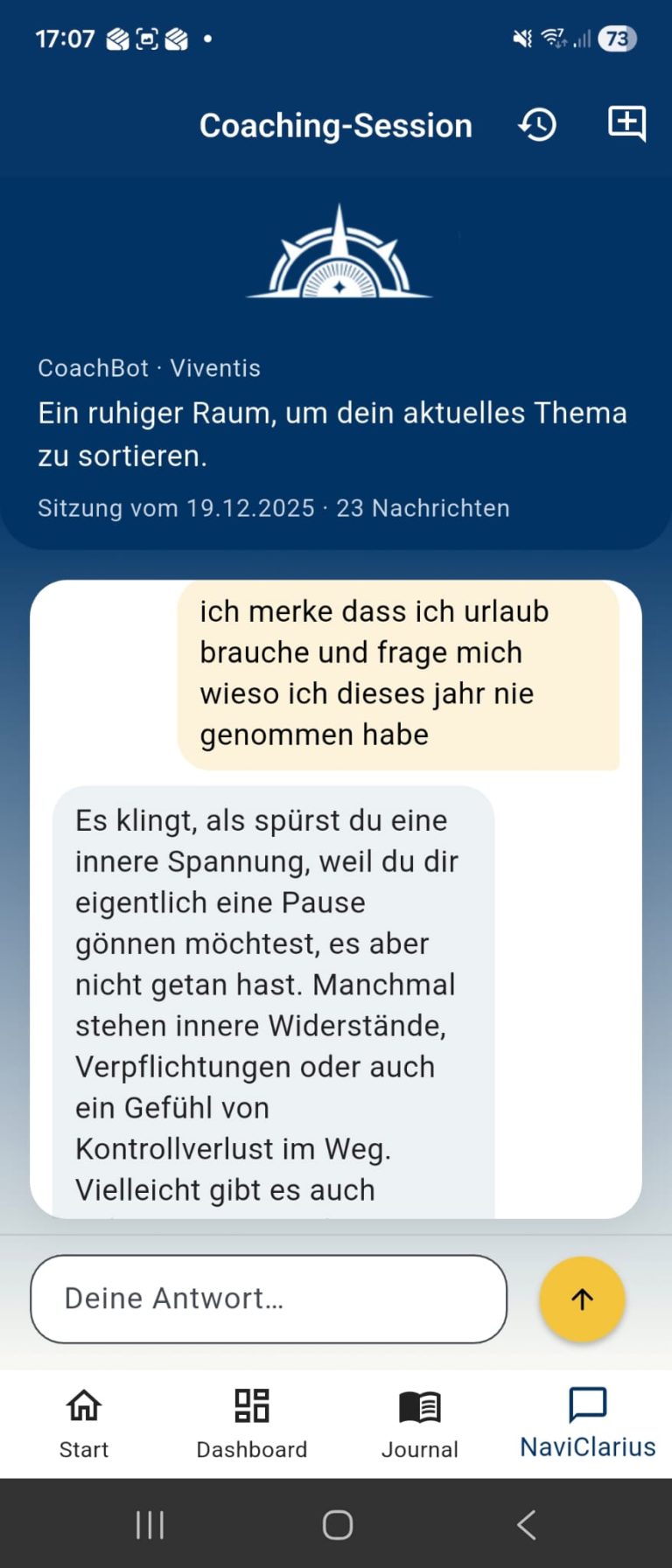Screen dimensions: 672x1568
Task: Start a new coaching session via plus icon
Action: point(626,124)
